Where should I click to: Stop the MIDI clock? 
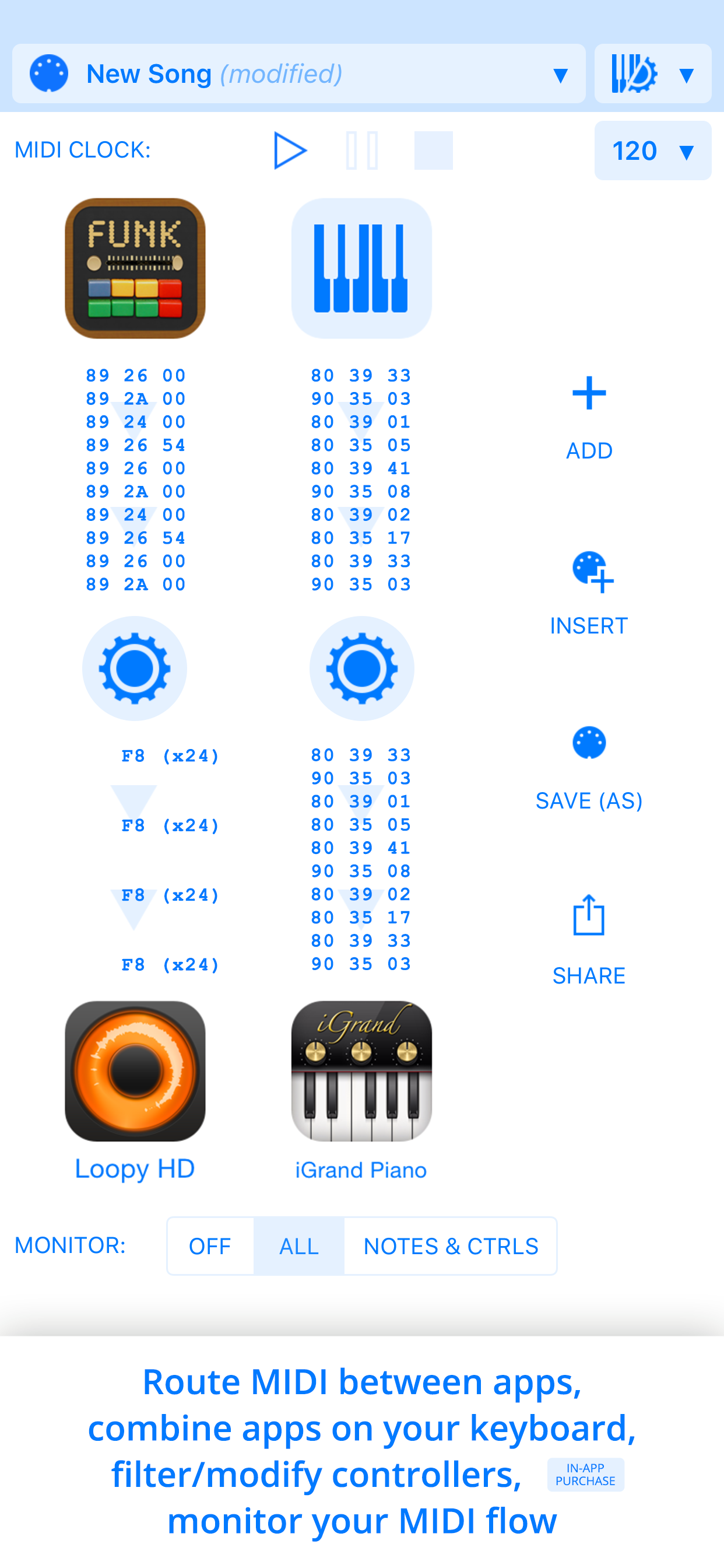pos(433,151)
